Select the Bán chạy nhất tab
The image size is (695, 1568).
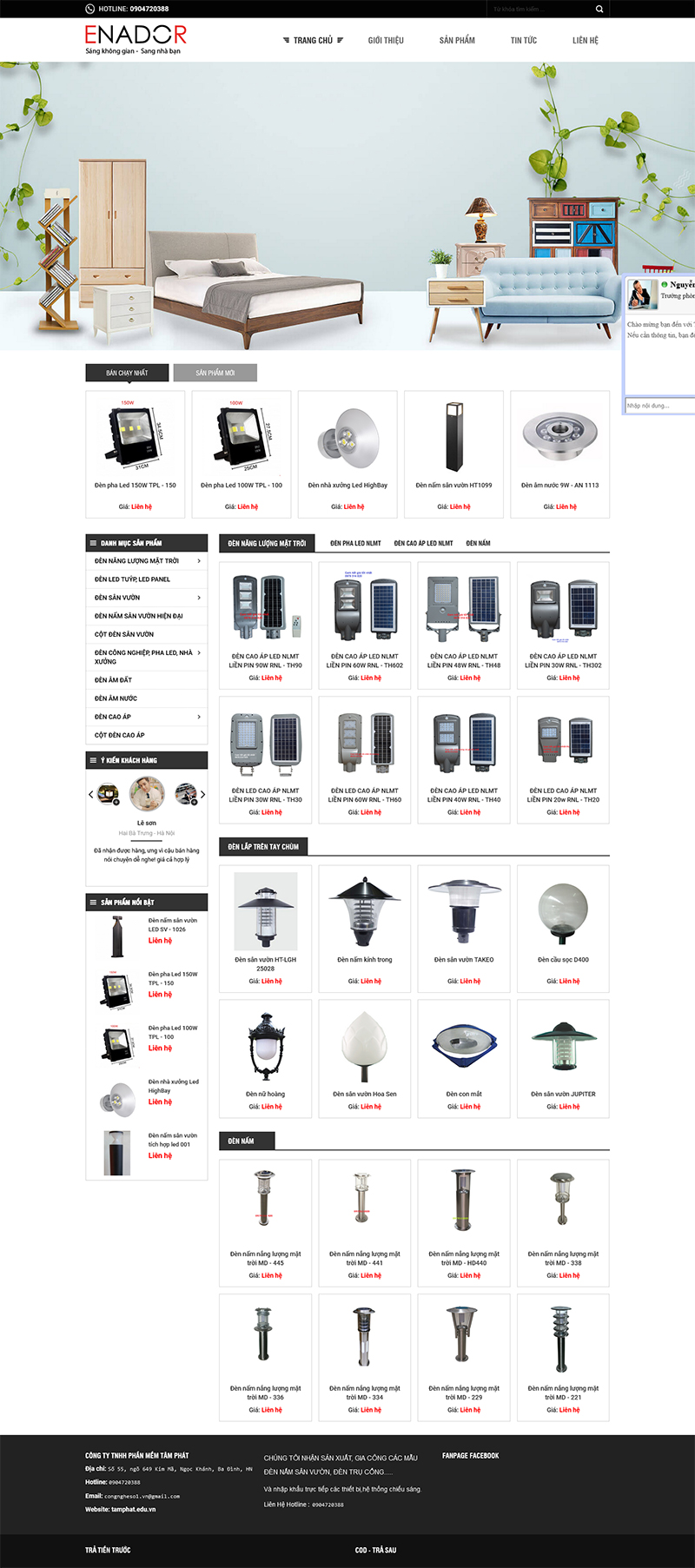pyautogui.click(x=127, y=373)
